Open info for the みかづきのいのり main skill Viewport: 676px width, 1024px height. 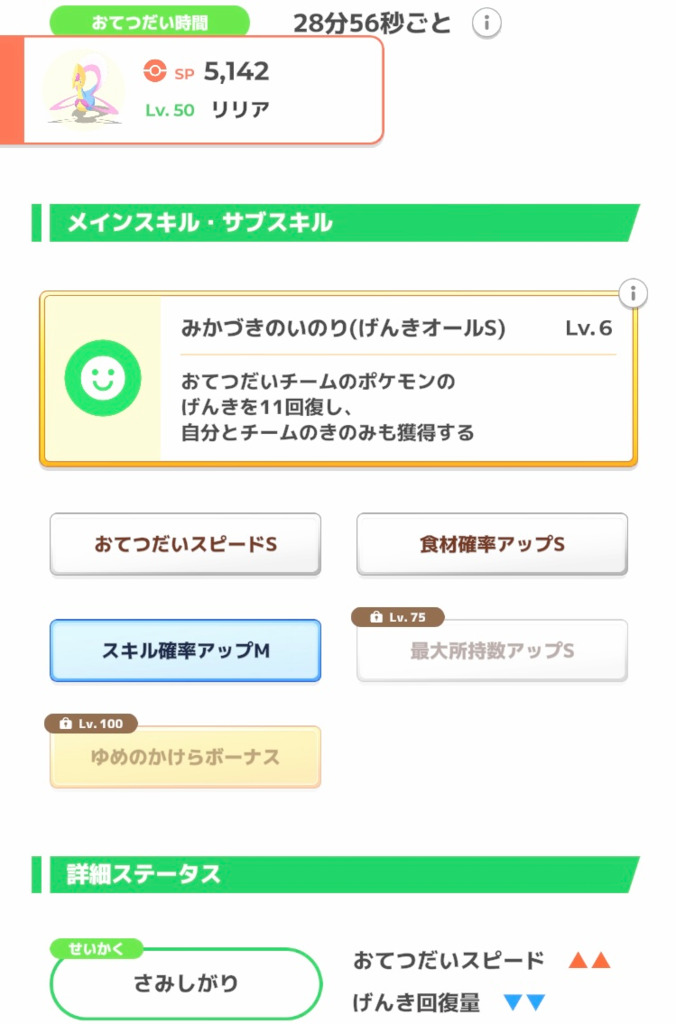(632, 294)
